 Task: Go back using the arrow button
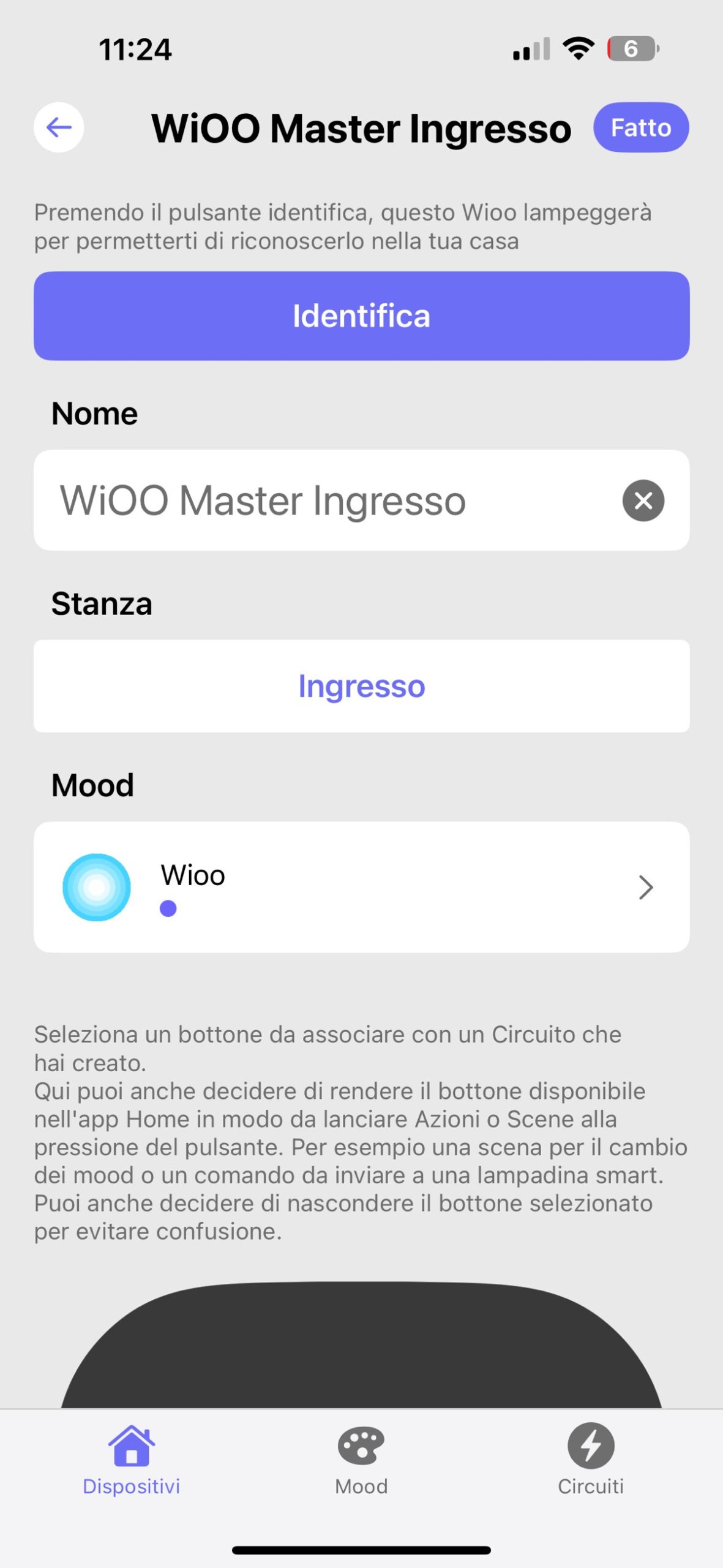pyautogui.click(x=59, y=127)
